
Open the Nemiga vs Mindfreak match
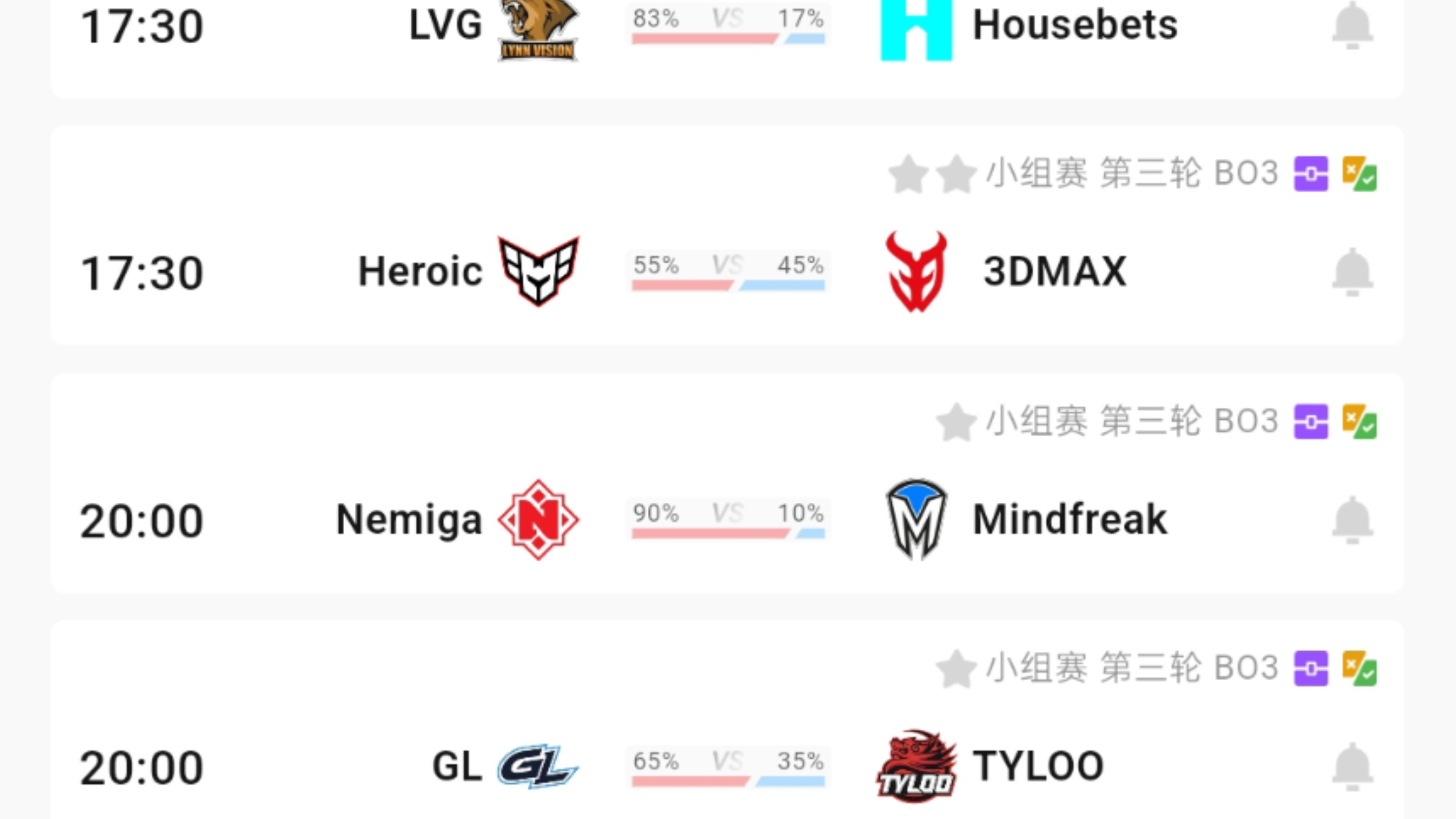coord(728,520)
